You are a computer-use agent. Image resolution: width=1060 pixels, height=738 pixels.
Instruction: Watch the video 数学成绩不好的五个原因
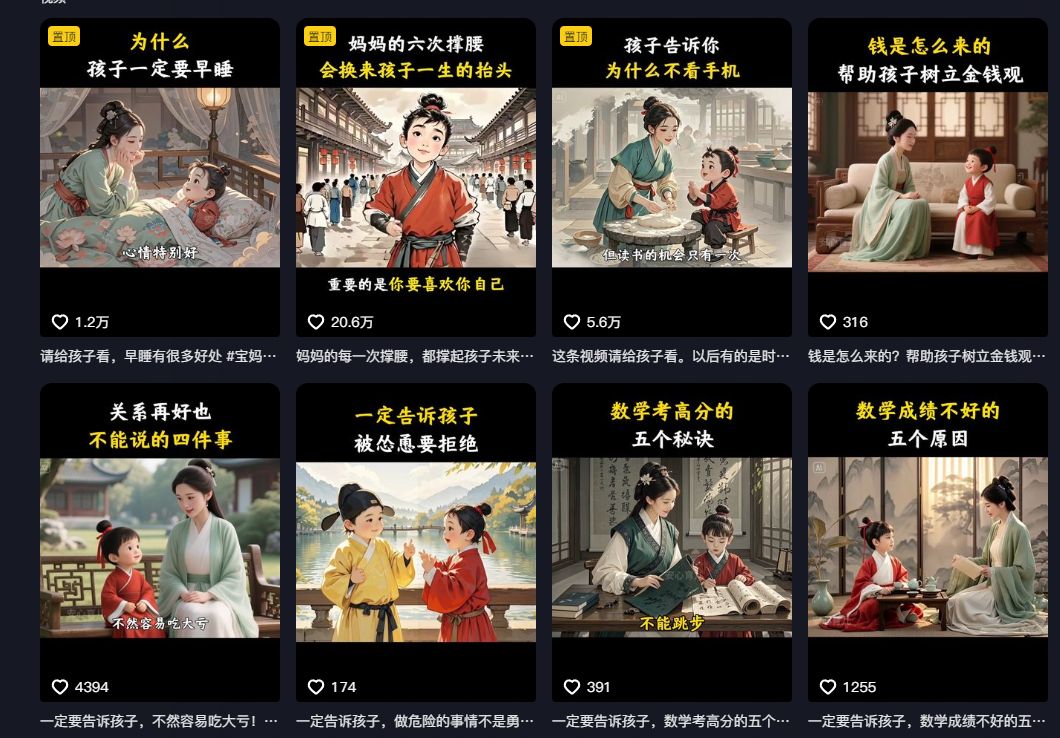(928, 545)
